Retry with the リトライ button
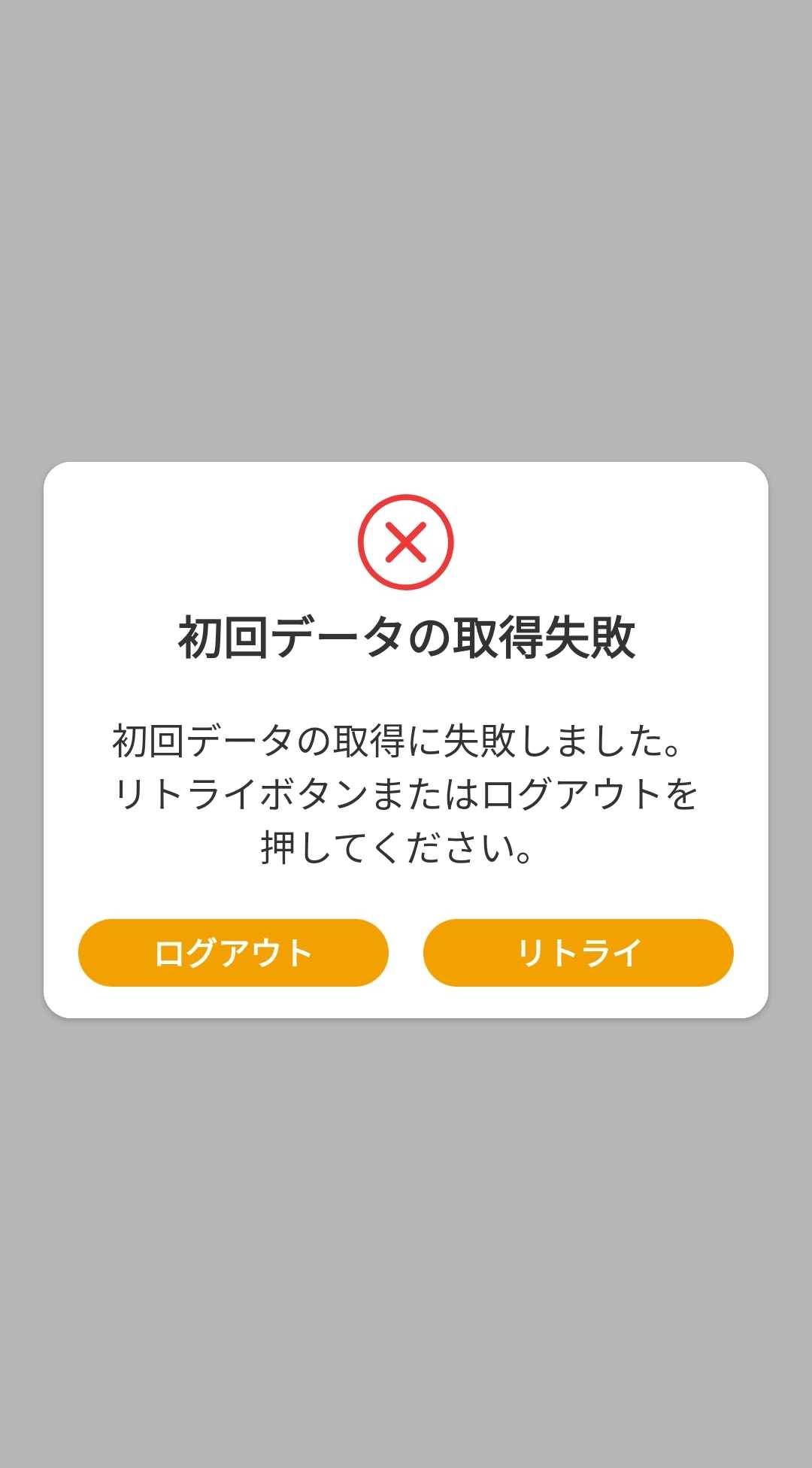 [x=578, y=952]
